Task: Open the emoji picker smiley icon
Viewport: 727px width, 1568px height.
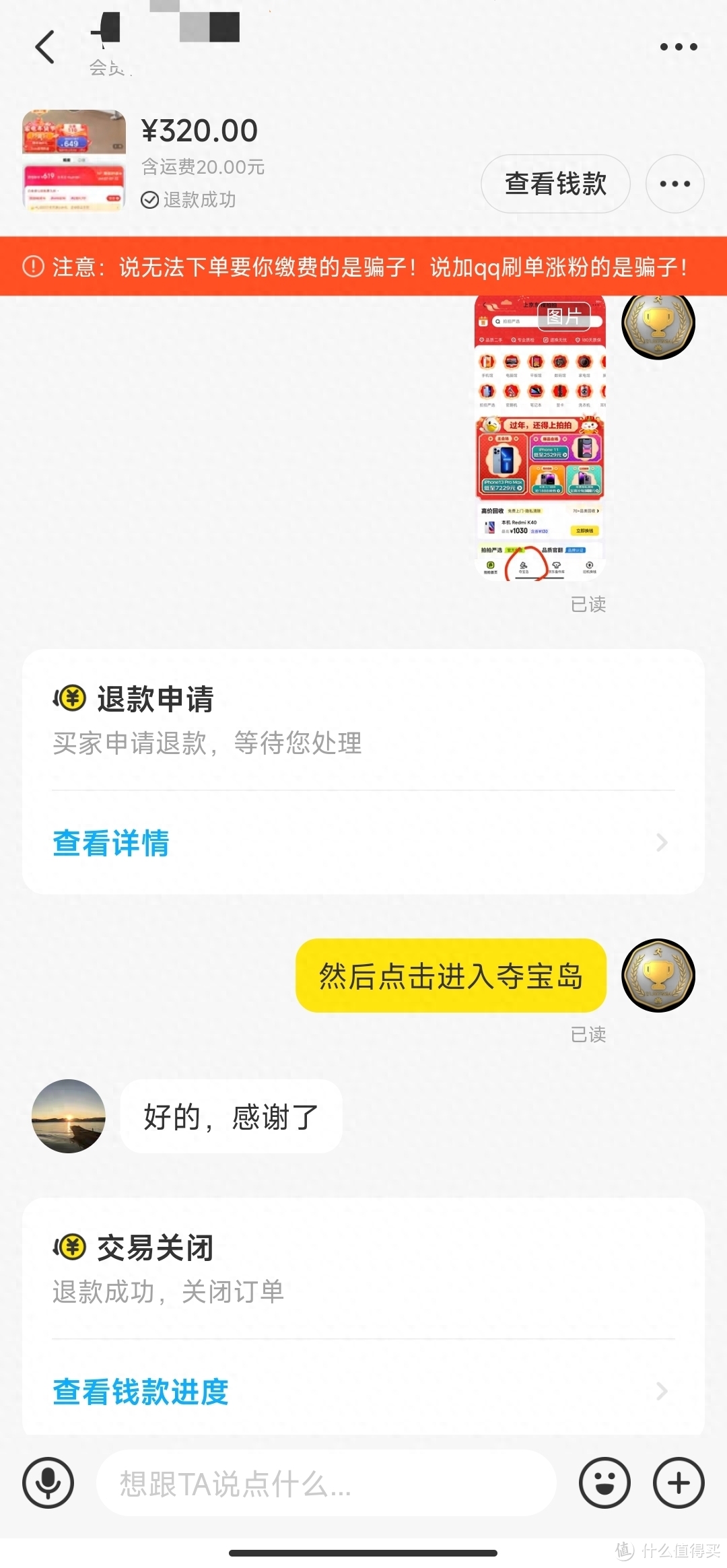Action: click(605, 1482)
